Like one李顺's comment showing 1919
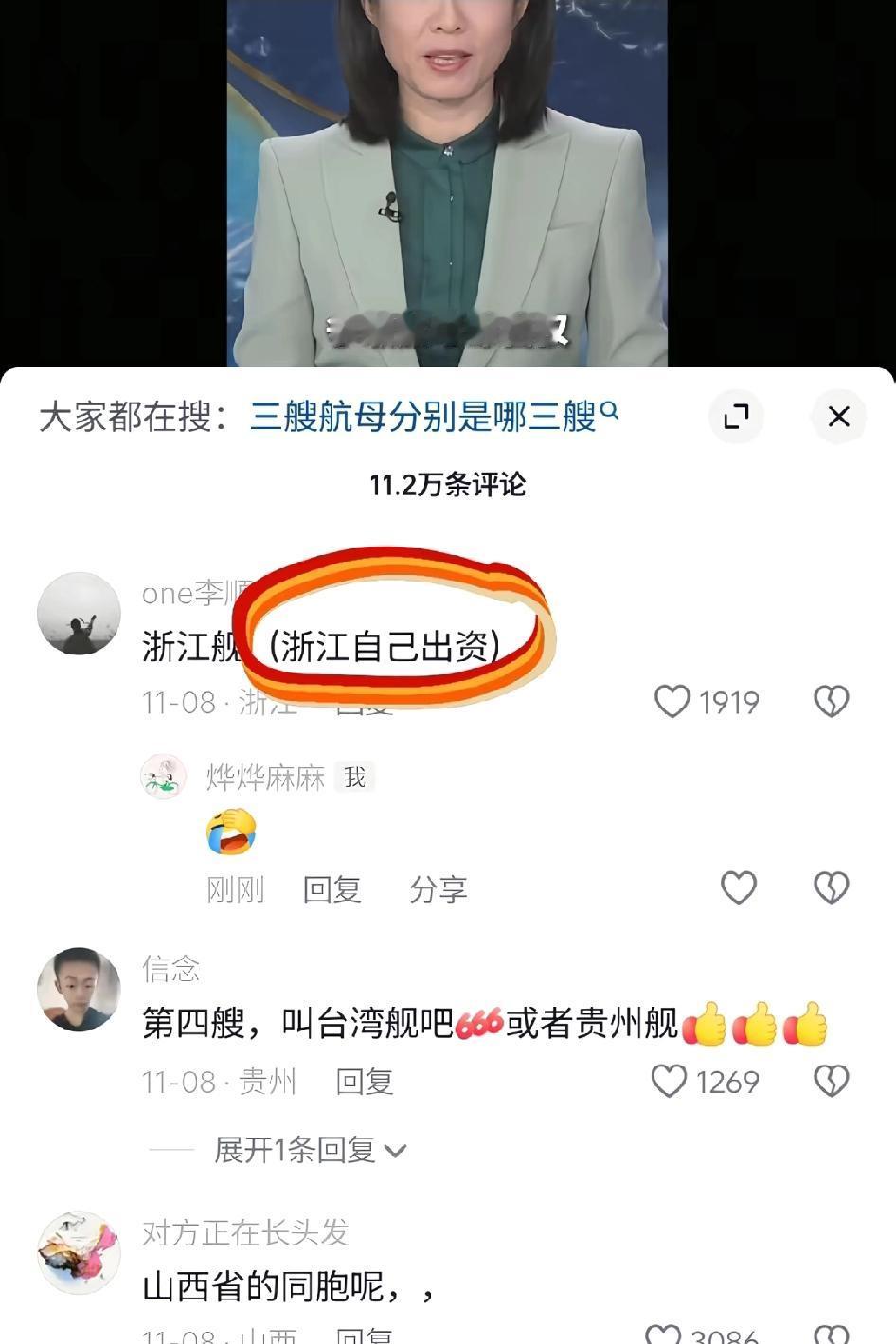The width and height of the screenshot is (896, 1344). point(674,701)
